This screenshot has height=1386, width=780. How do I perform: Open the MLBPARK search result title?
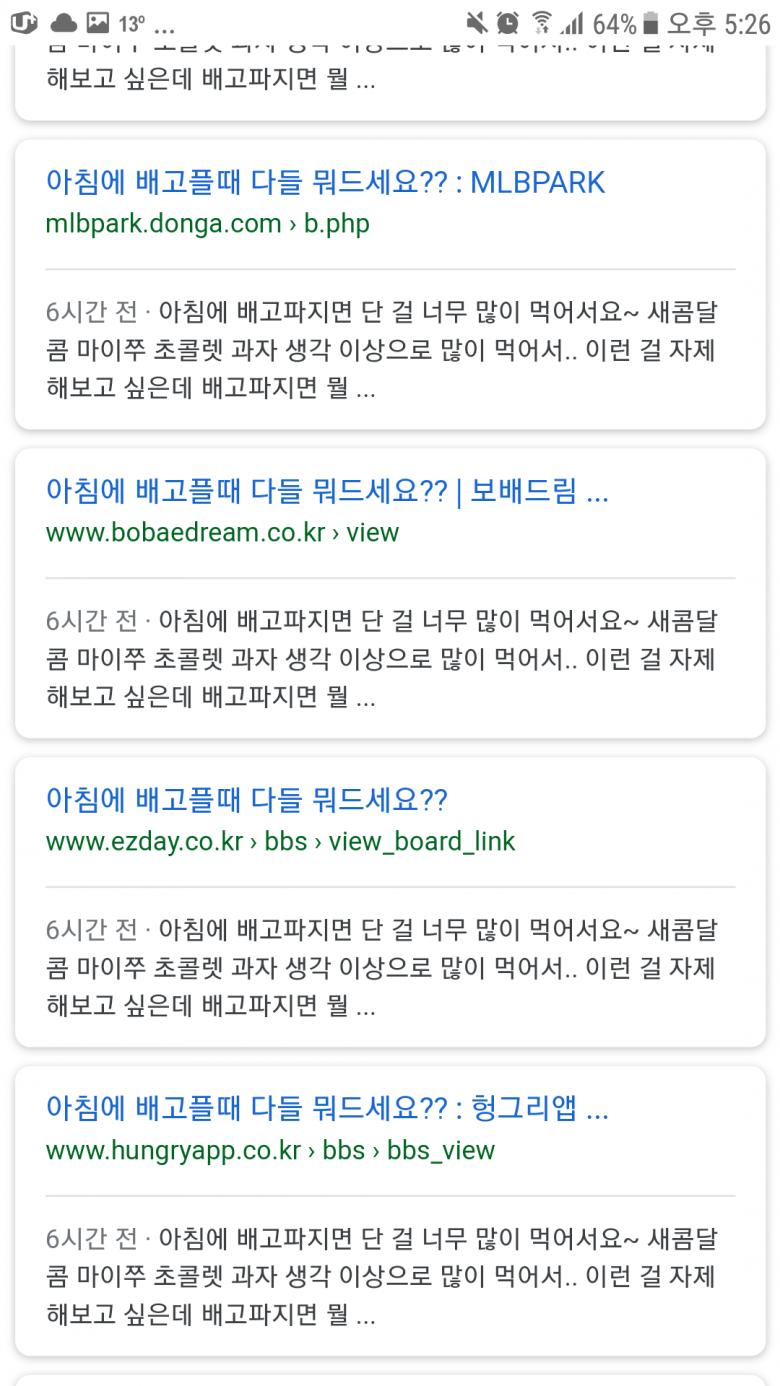325,183
